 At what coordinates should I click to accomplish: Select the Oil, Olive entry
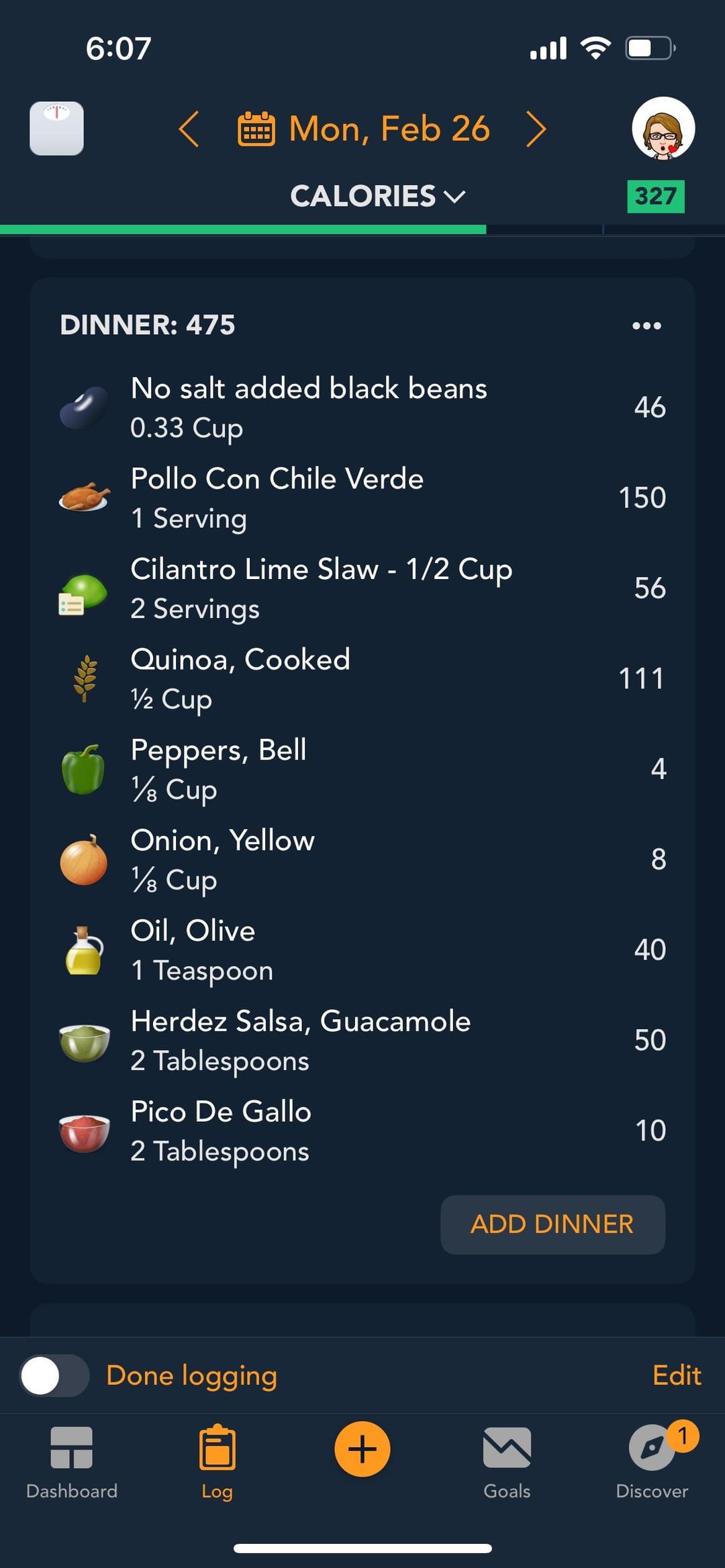[362, 950]
